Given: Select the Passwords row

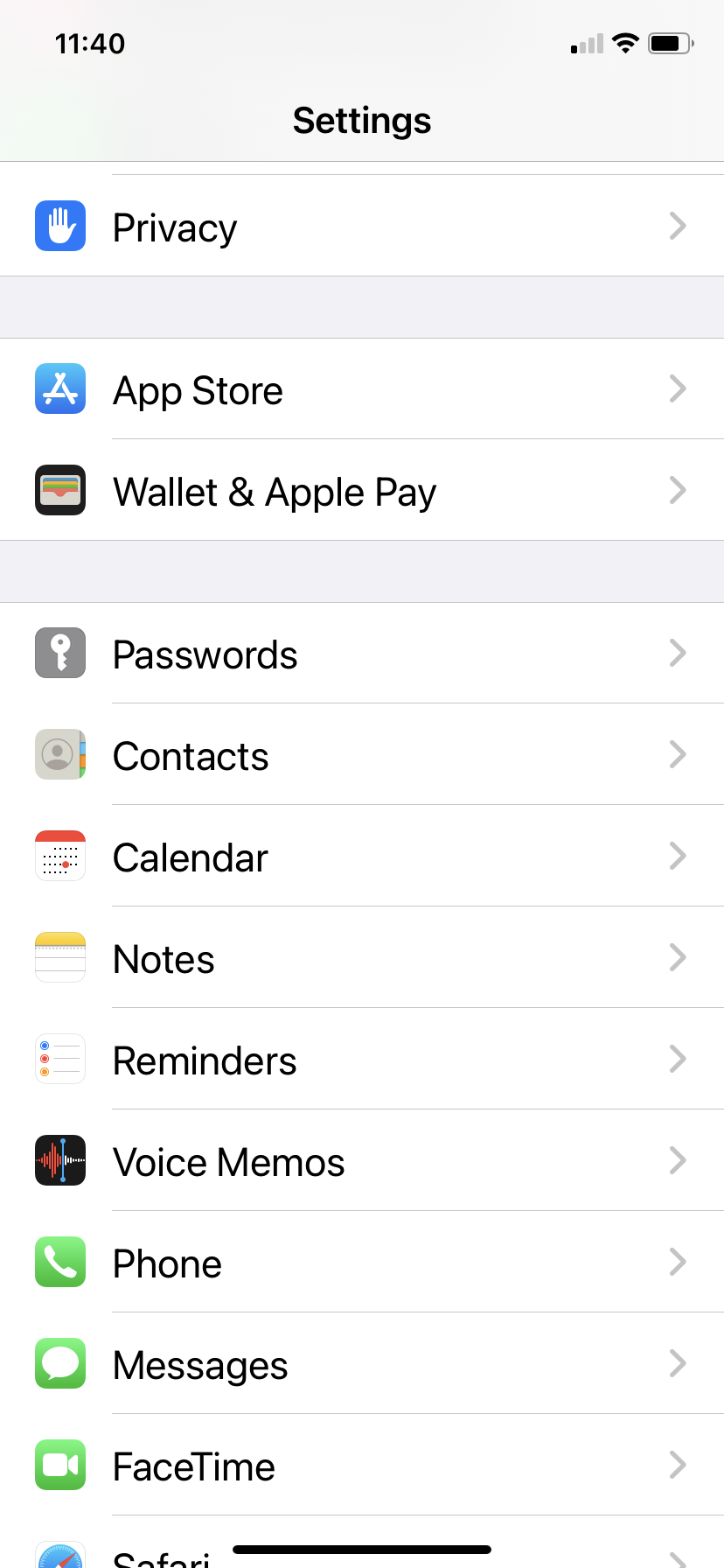Looking at the screenshot, I should click(362, 654).
